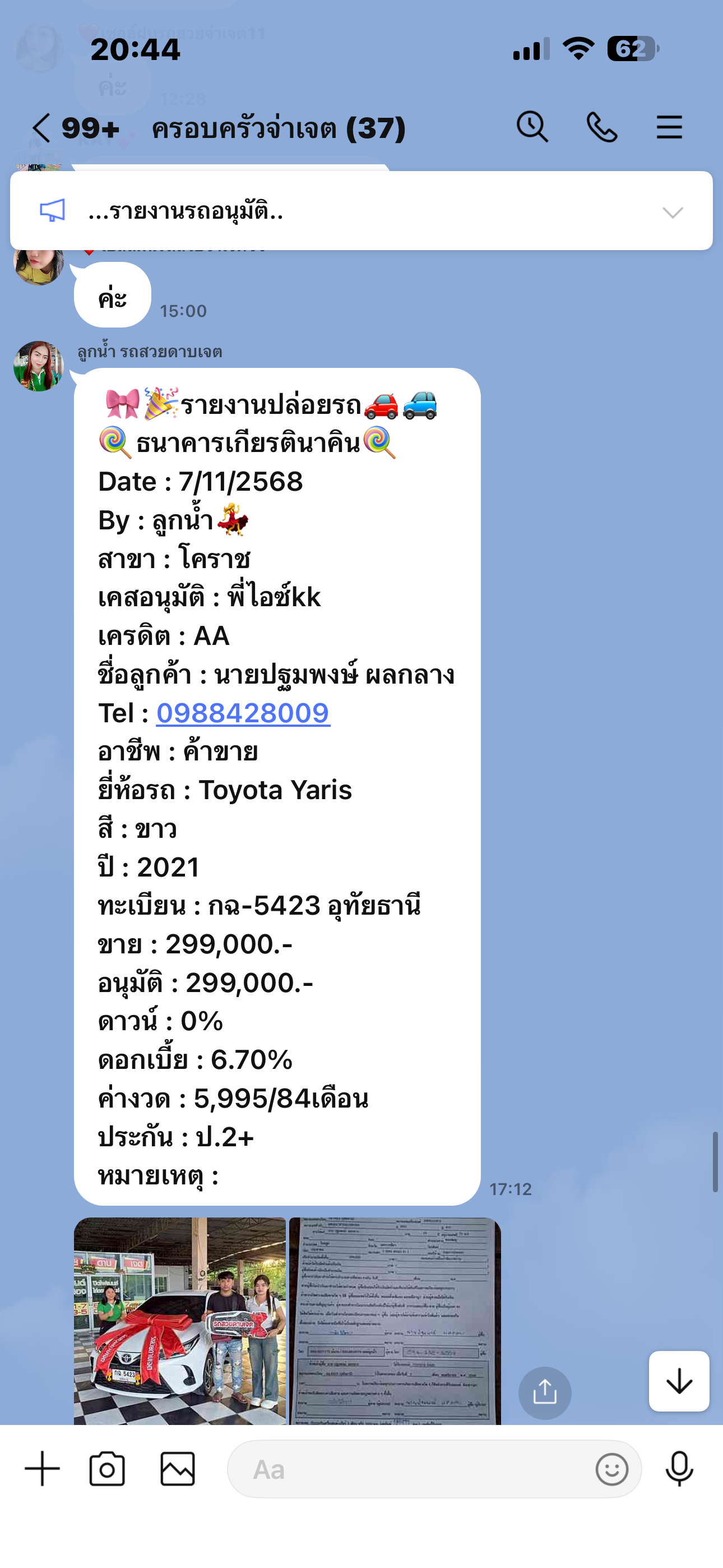Open the document photo
Viewport: 723px width, 1568px height.
coord(395,1321)
